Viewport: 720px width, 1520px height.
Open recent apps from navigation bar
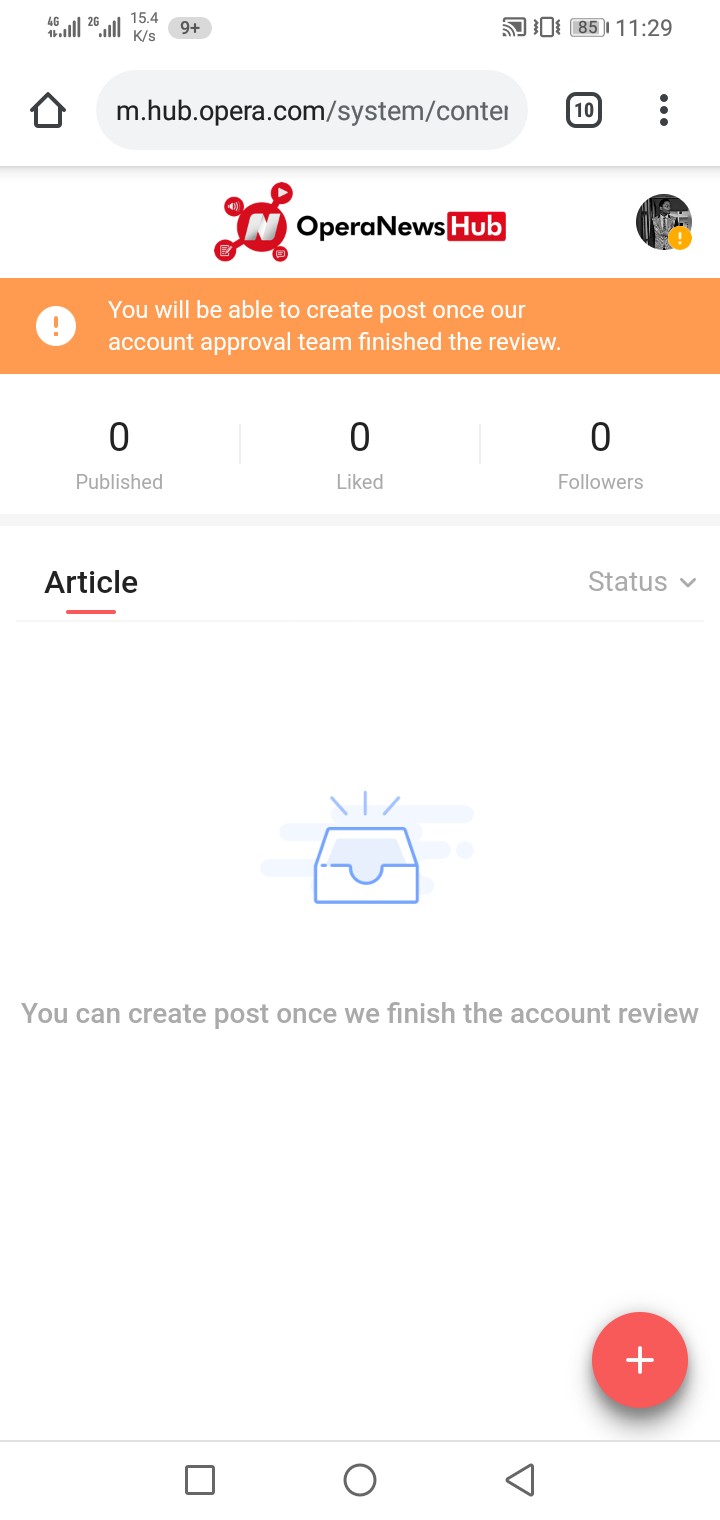[x=200, y=1479]
